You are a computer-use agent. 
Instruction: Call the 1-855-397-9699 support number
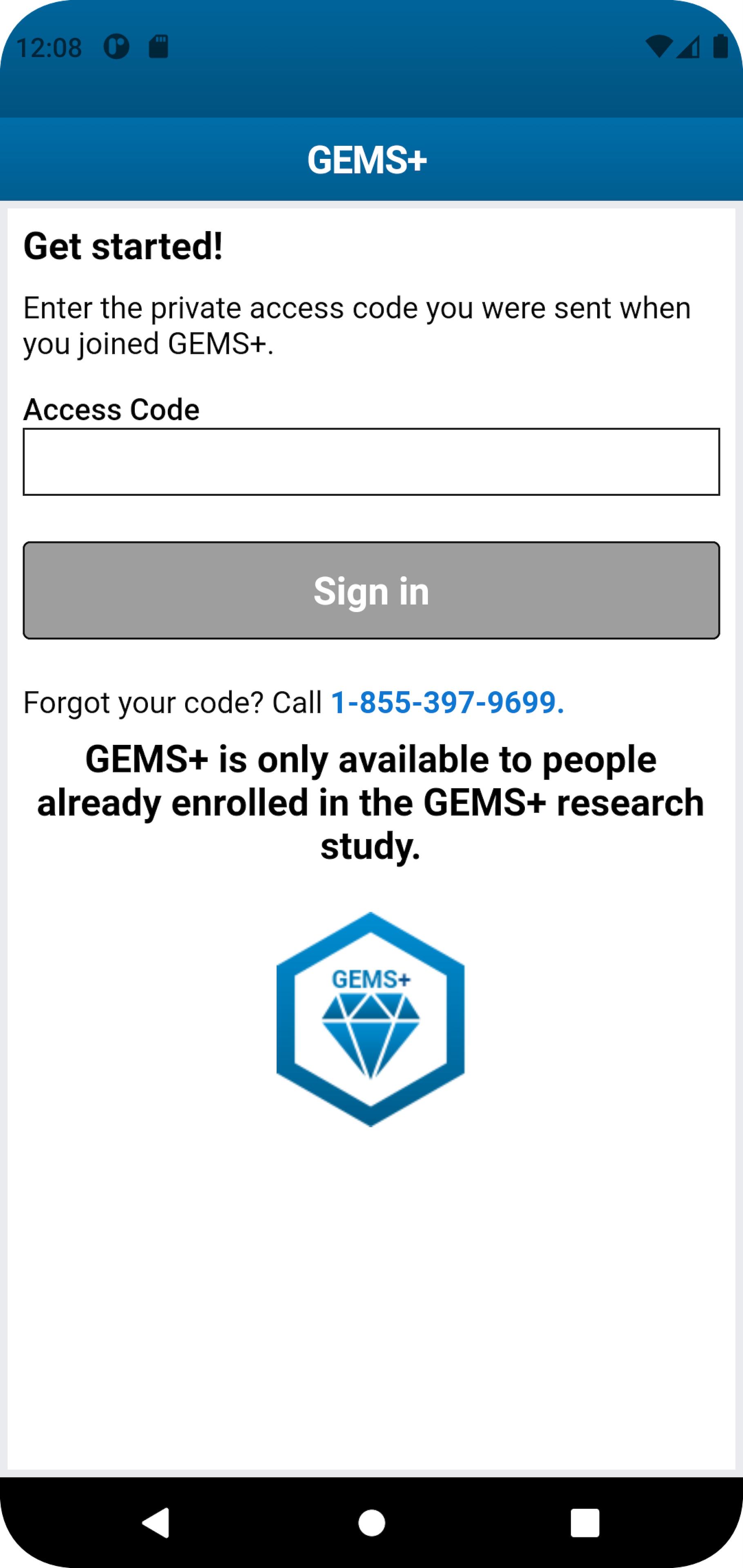pyautogui.click(x=447, y=702)
